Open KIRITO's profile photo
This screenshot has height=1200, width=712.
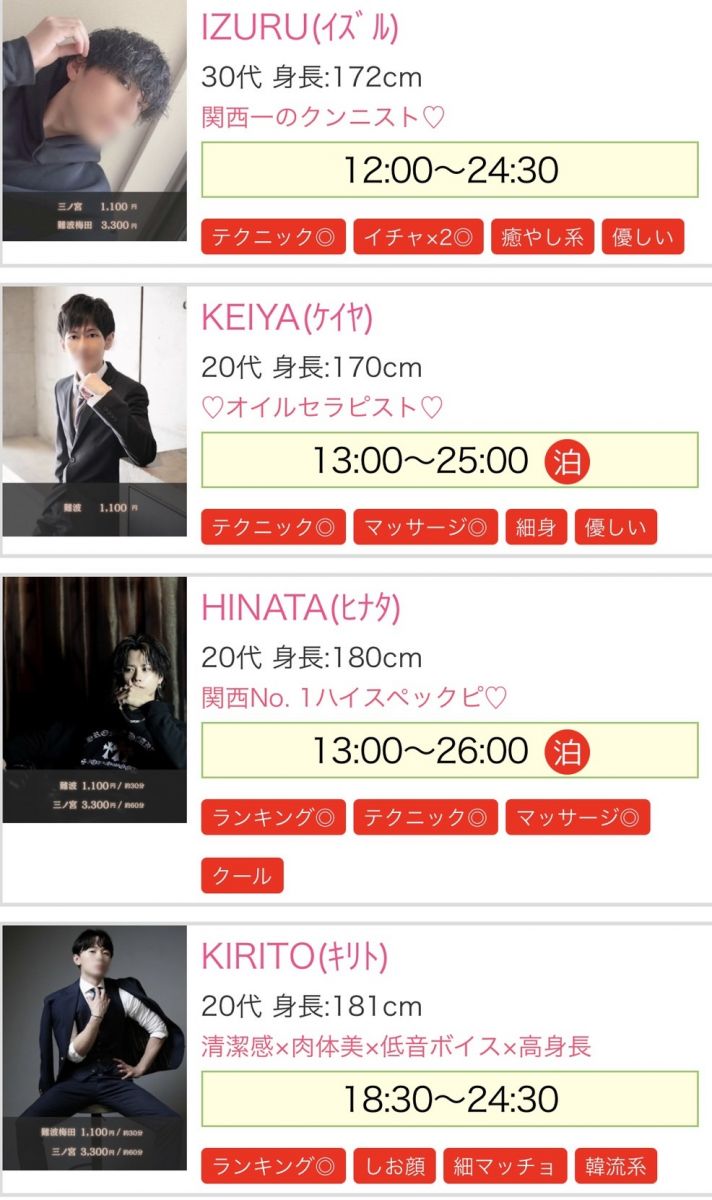[x=94, y=1047]
